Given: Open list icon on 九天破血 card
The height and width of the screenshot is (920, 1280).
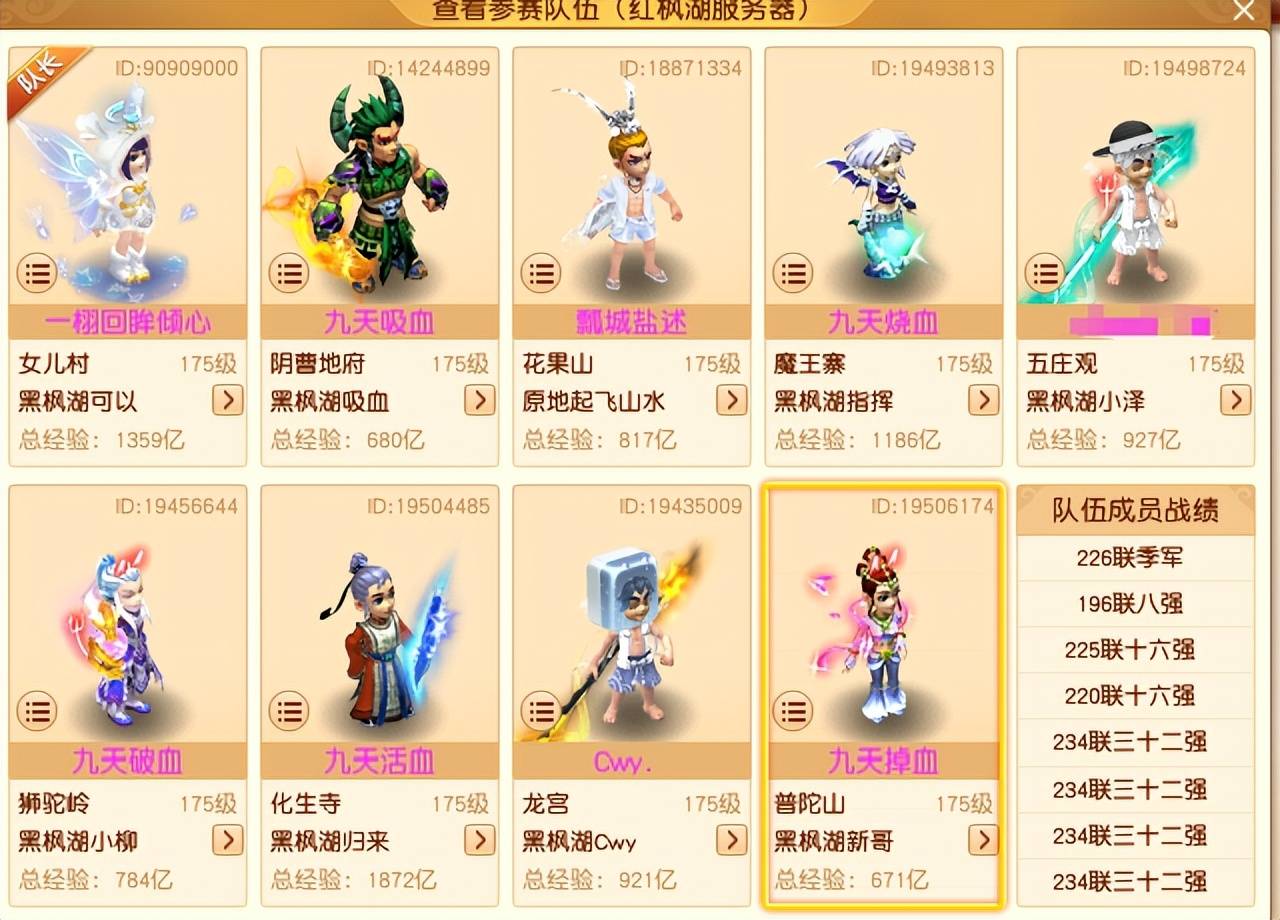Looking at the screenshot, I should [x=37, y=711].
